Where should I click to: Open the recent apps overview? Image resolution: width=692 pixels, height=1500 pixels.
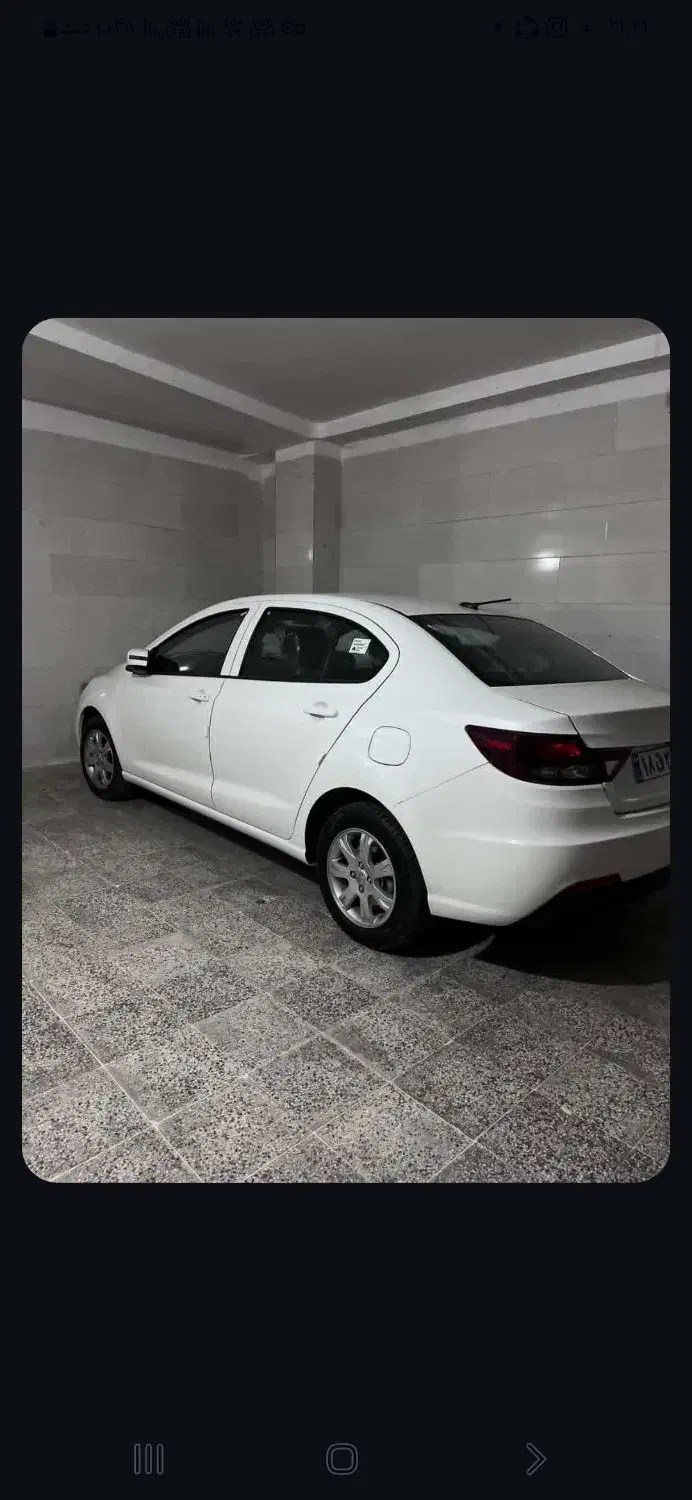click(148, 1459)
